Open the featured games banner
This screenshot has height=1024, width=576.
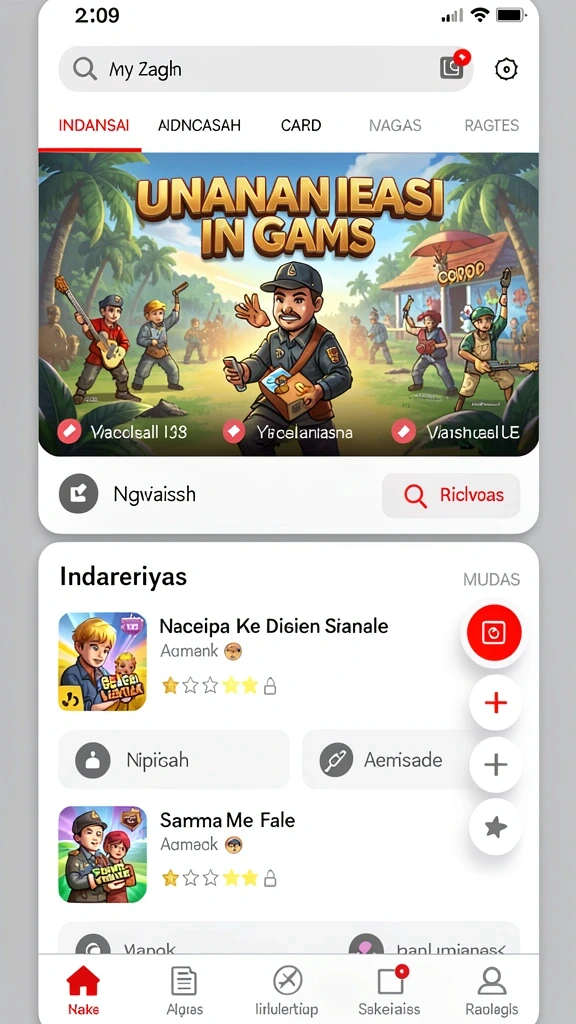(289, 304)
